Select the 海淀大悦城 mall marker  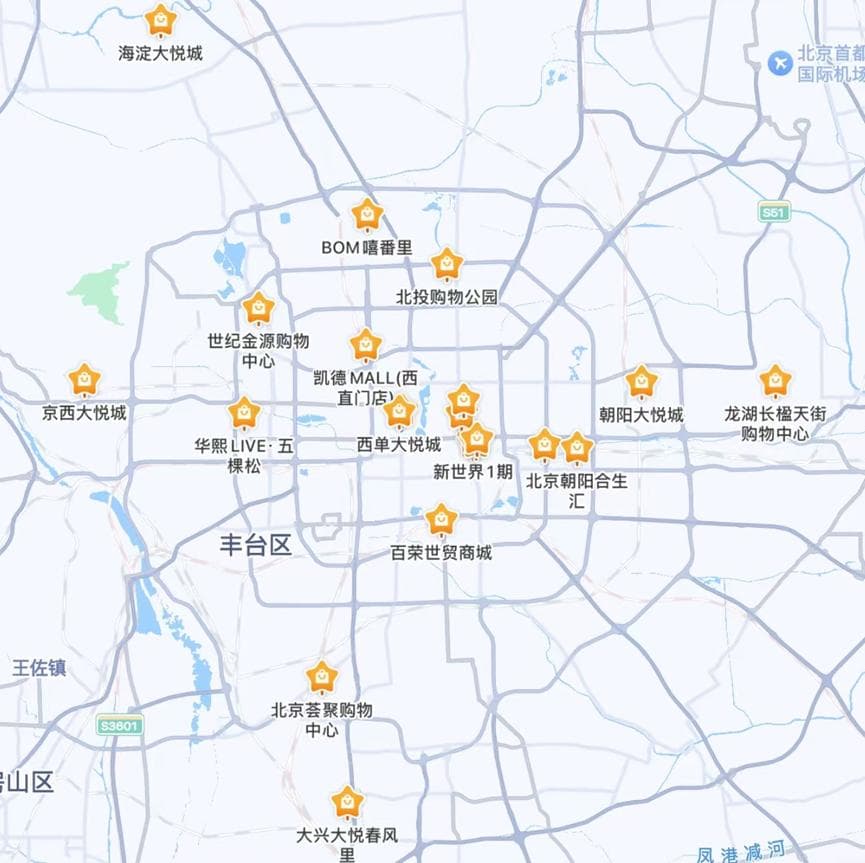(x=160, y=20)
